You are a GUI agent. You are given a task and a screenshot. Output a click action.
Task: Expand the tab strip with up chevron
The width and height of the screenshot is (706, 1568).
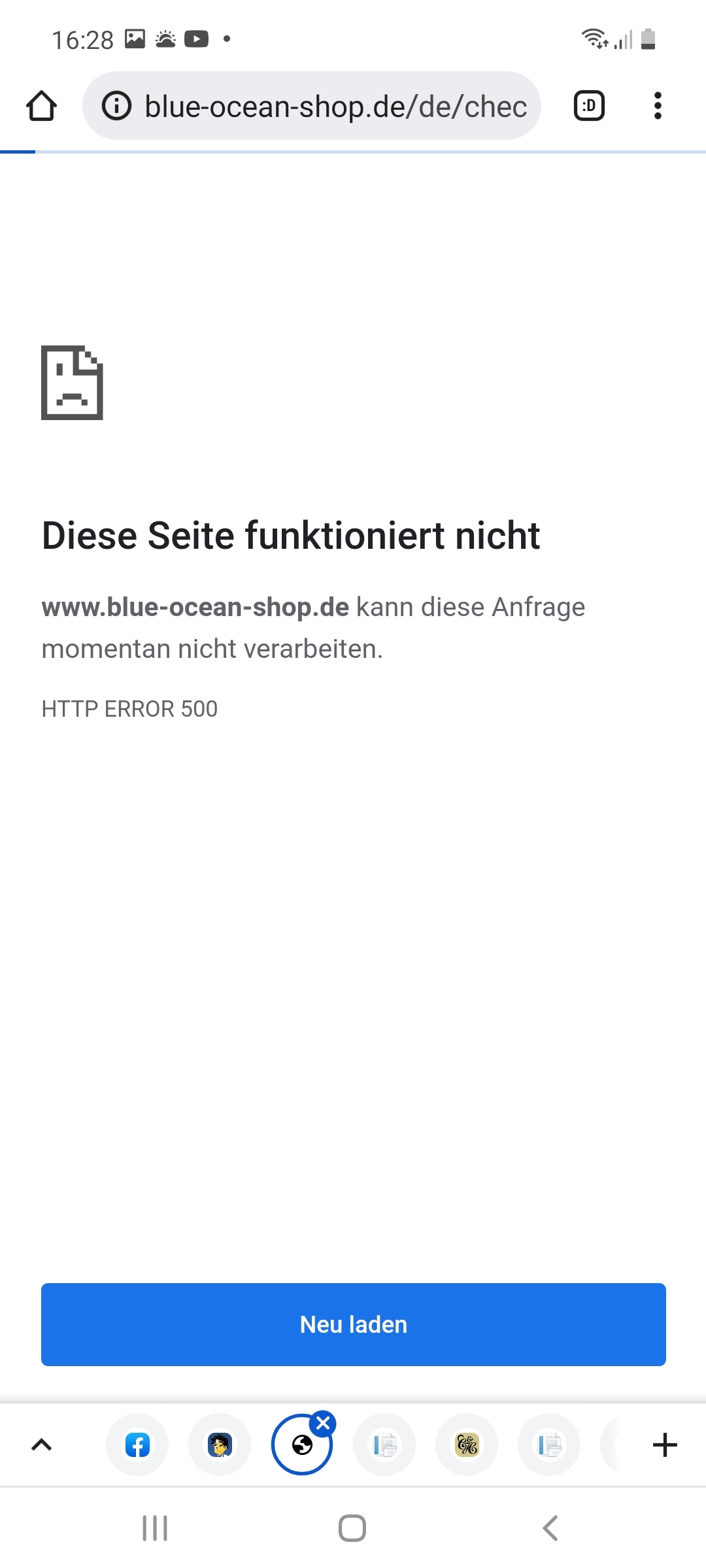pyautogui.click(x=42, y=1445)
